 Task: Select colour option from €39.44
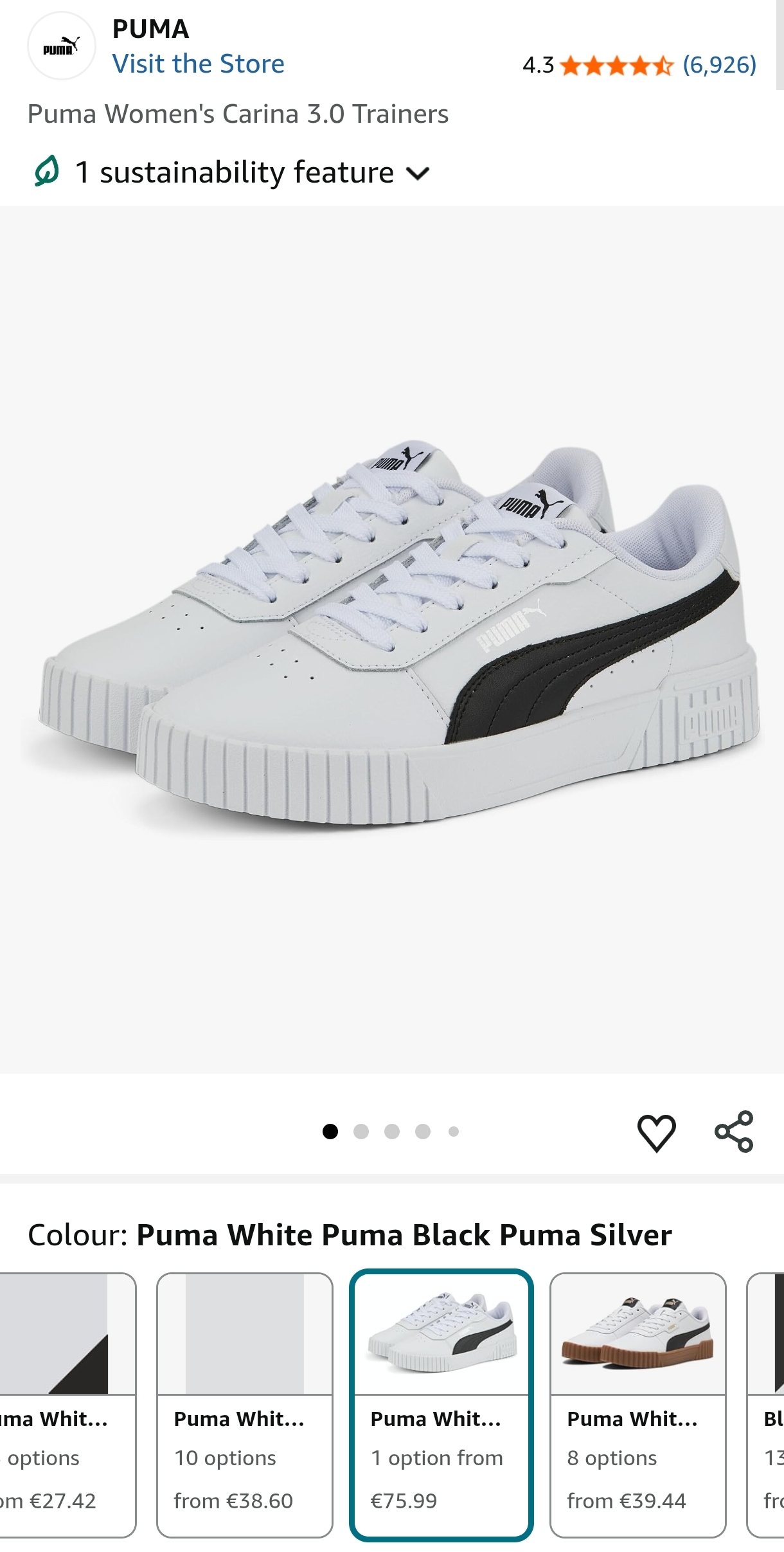[x=637, y=1405]
